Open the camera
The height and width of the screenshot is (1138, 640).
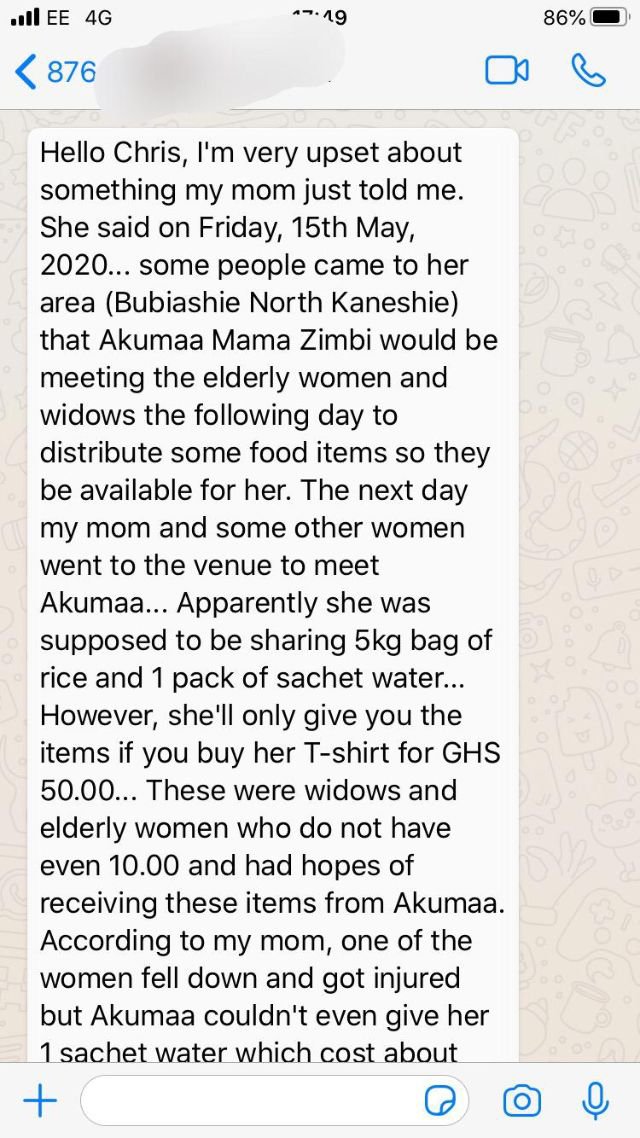(x=522, y=1101)
